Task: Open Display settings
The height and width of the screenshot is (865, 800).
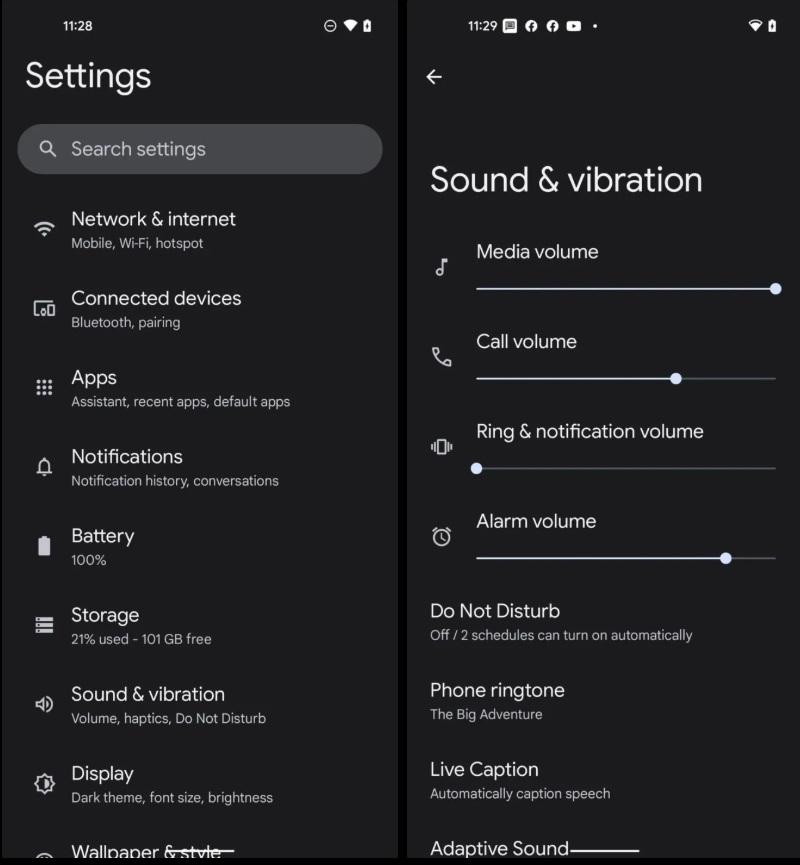Action: click(x=171, y=783)
